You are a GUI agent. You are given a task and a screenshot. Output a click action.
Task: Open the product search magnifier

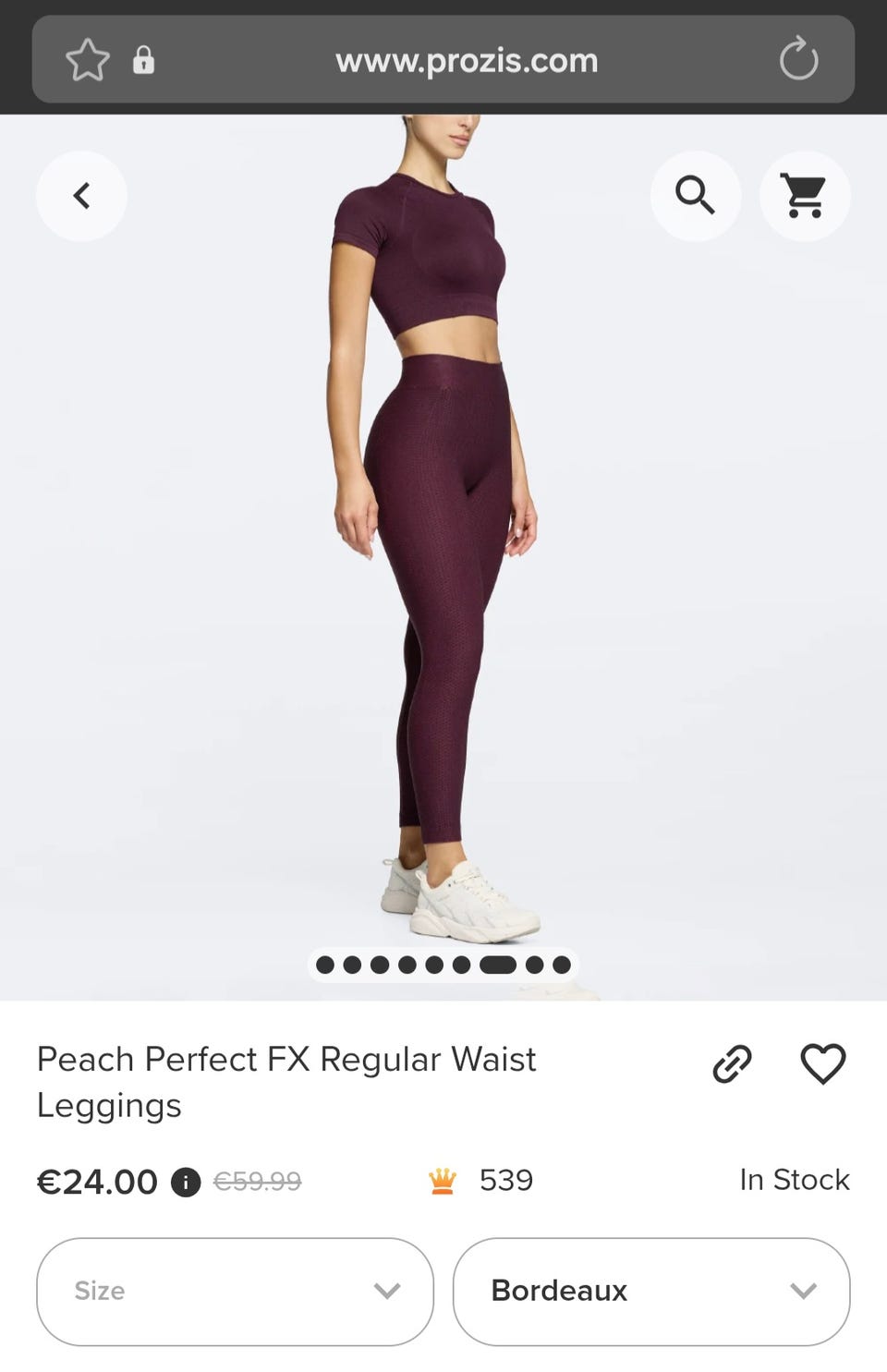[x=695, y=196]
